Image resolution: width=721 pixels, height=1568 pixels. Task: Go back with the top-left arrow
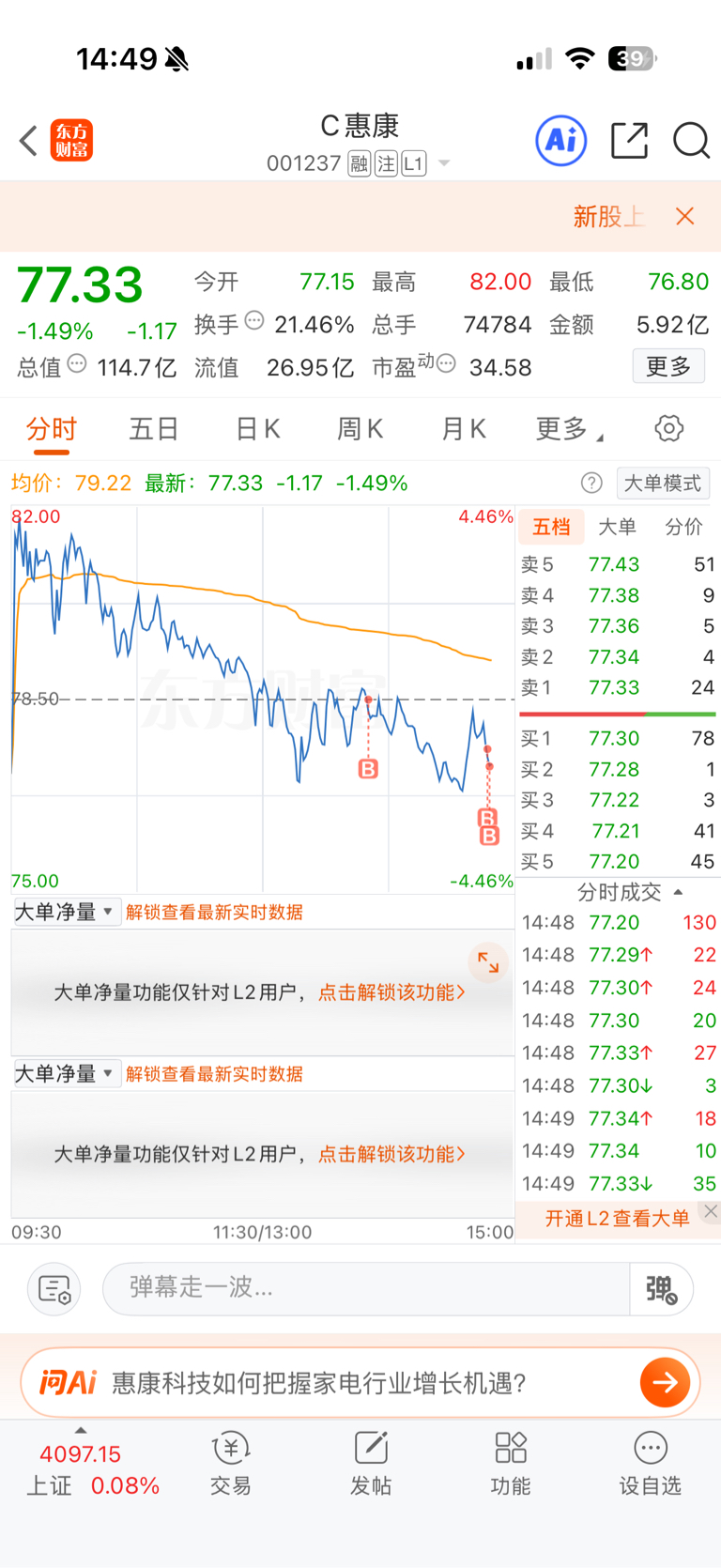tap(28, 142)
